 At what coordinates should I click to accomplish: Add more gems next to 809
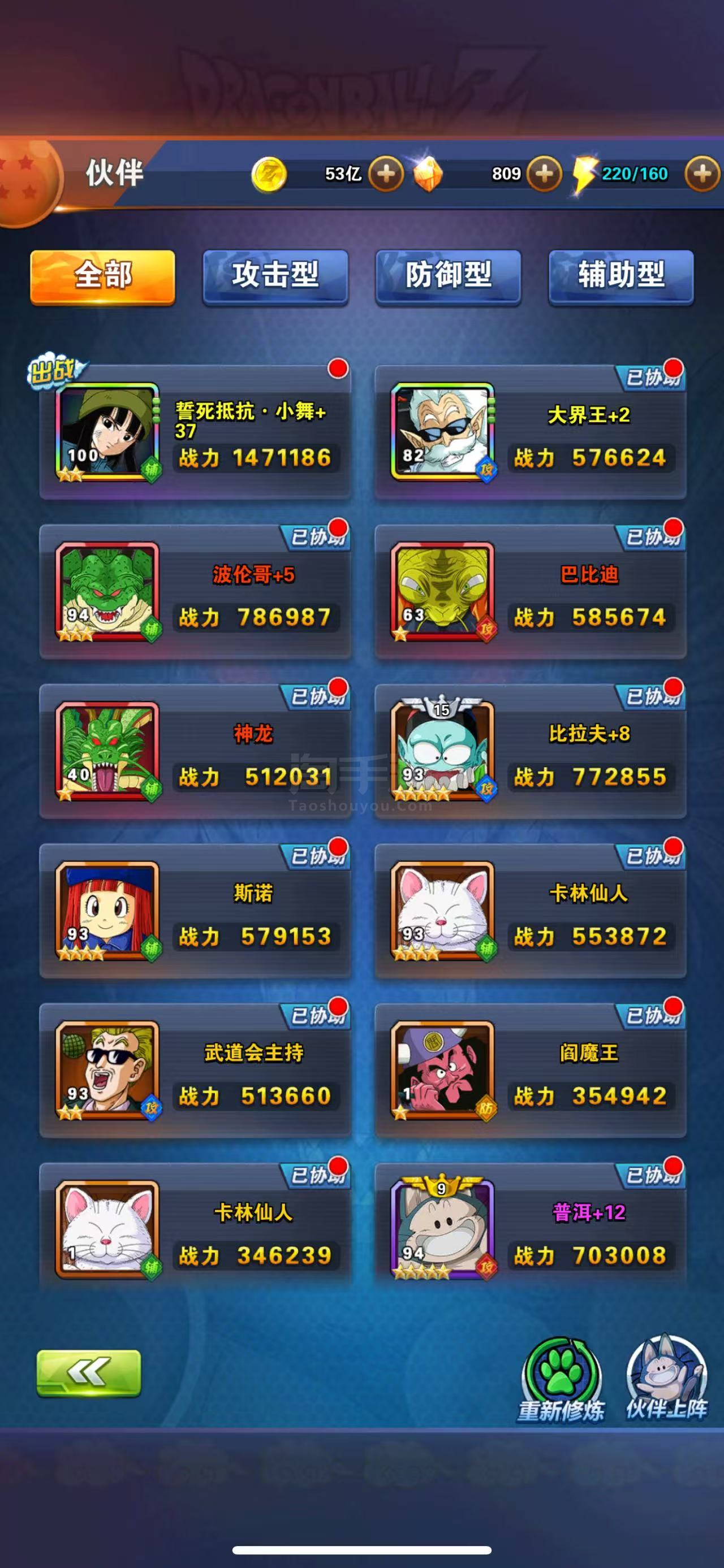coord(544,174)
